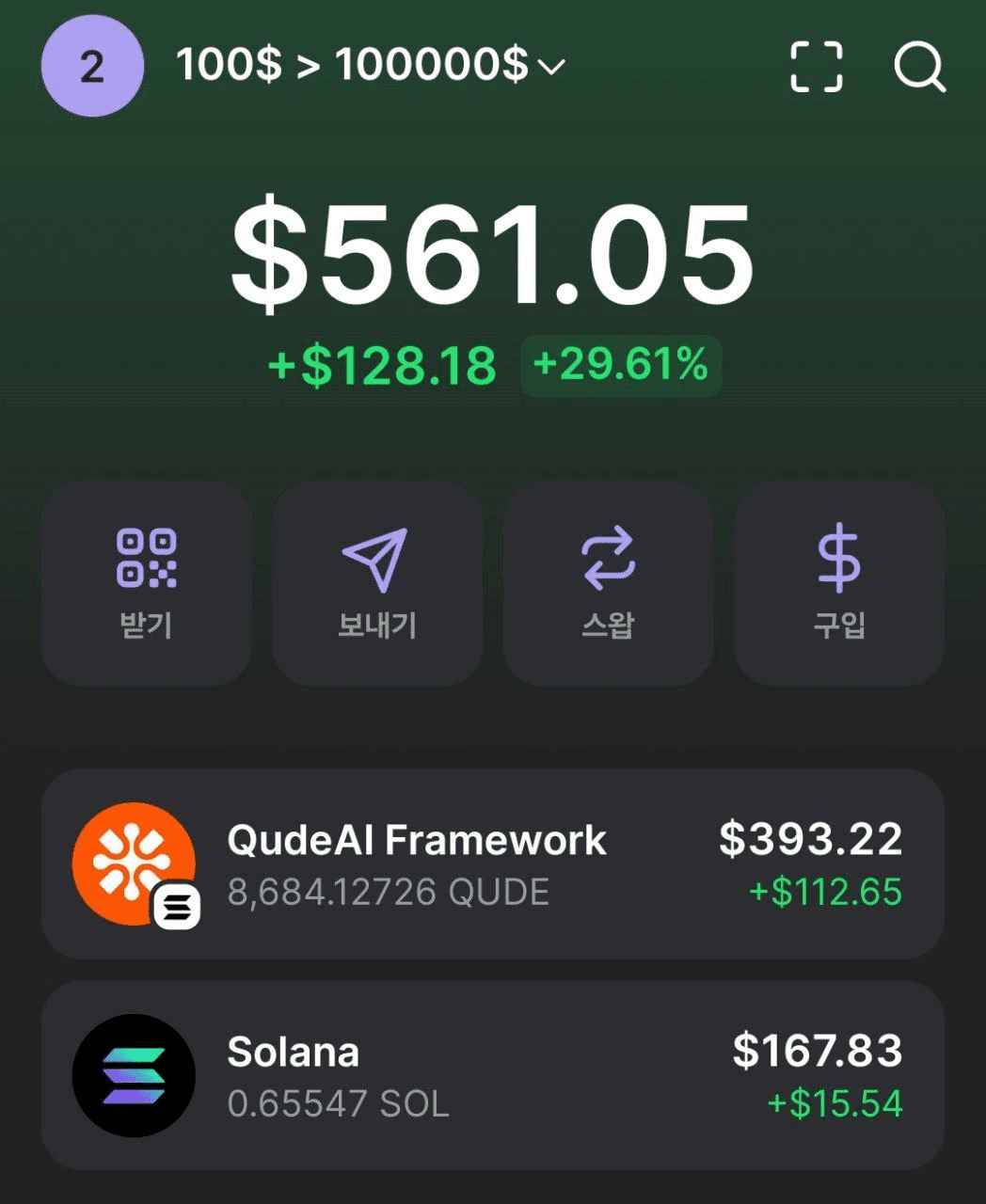
Task: Open the account avatar labeled 2
Action: (92, 66)
